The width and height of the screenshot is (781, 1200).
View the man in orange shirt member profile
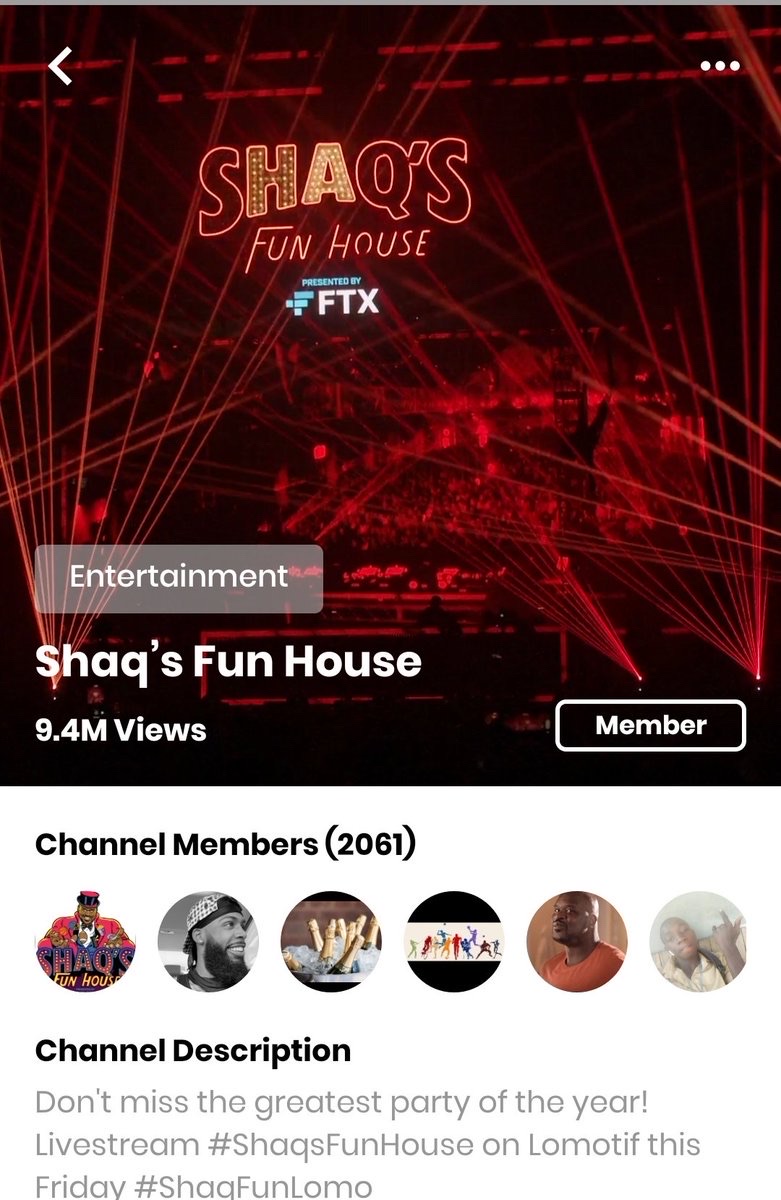tap(577, 941)
